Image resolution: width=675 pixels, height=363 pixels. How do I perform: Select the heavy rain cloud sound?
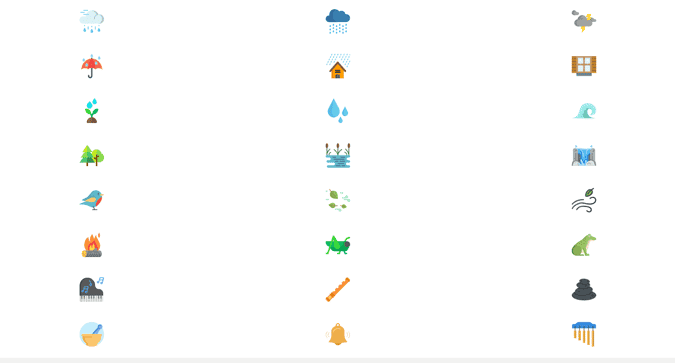coord(338,21)
